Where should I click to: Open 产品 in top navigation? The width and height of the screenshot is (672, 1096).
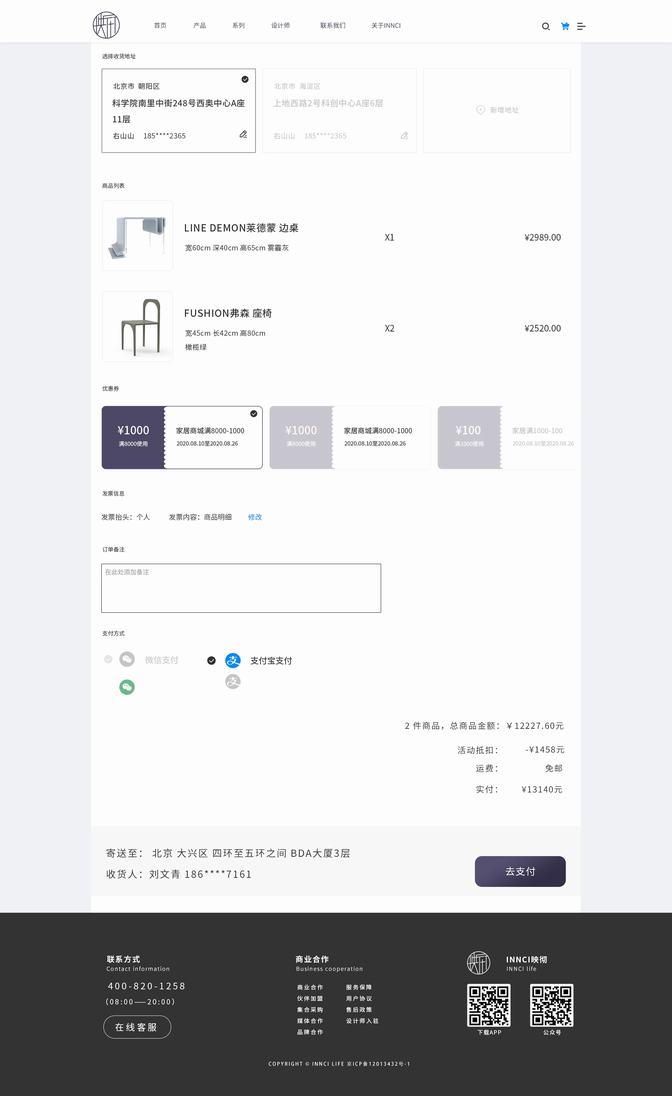point(199,25)
